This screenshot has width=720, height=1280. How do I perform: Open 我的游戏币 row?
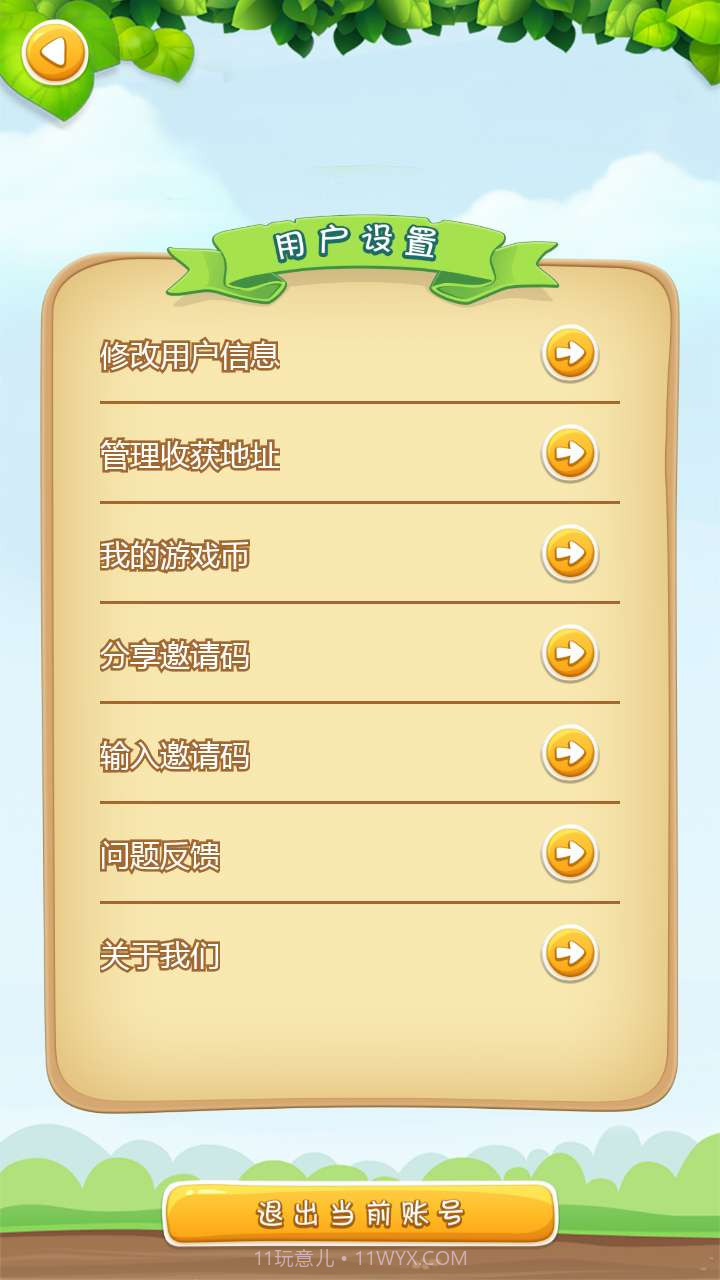570,553
